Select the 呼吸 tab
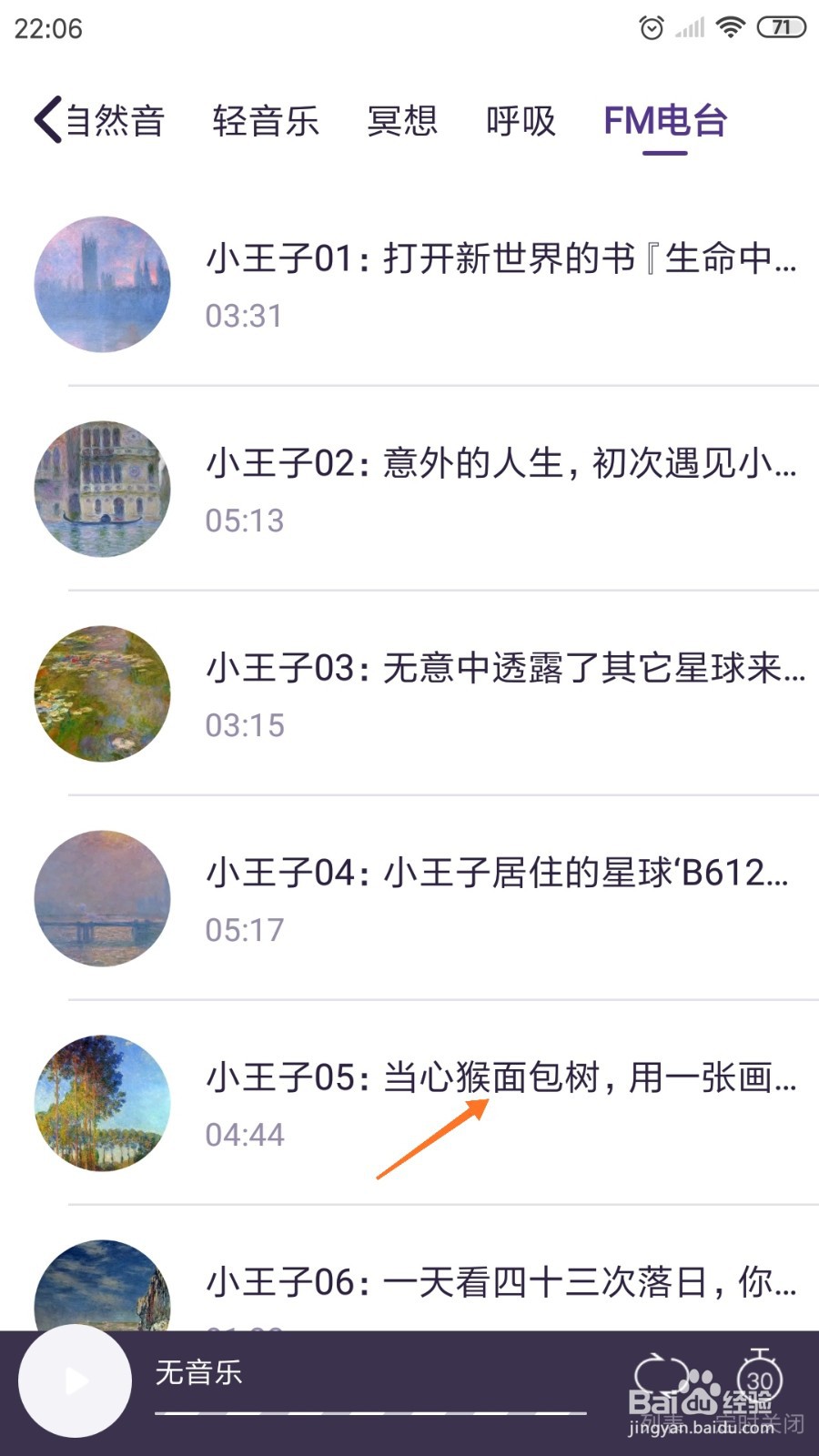Image resolution: width=819 pixels, height=1456 pixels. 521,121
